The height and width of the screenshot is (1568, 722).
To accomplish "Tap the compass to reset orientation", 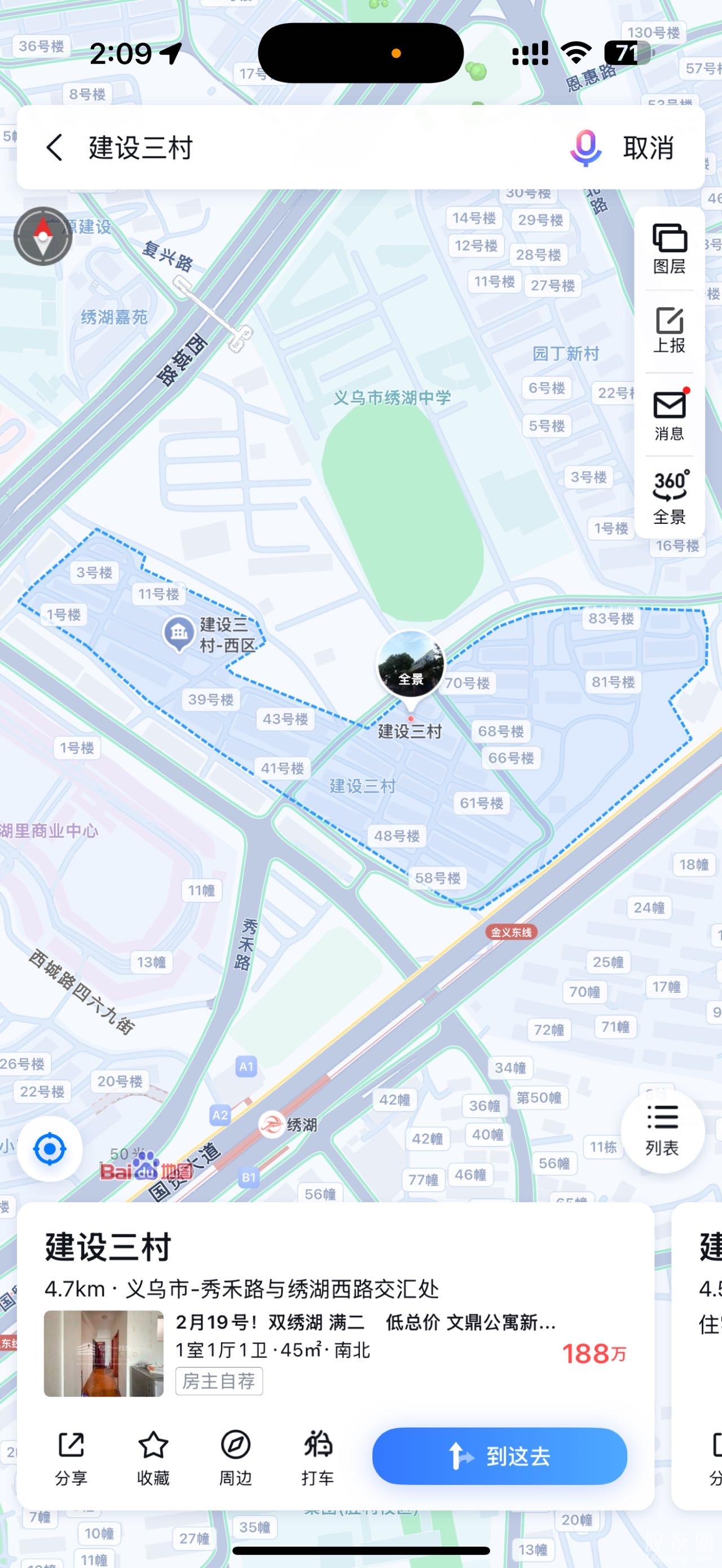I will coord(43,236).
